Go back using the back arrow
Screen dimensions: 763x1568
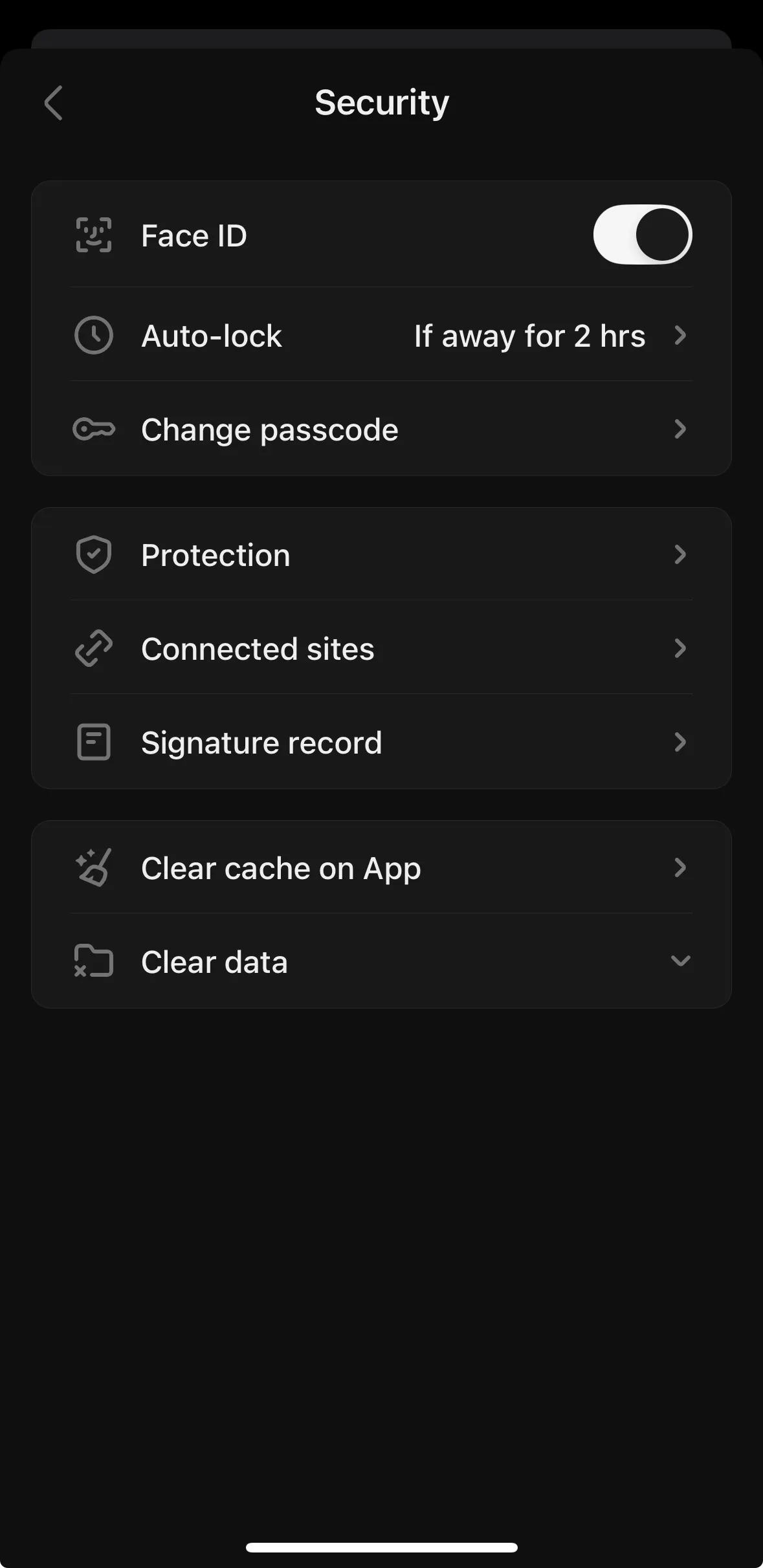[x=53, y=102]
